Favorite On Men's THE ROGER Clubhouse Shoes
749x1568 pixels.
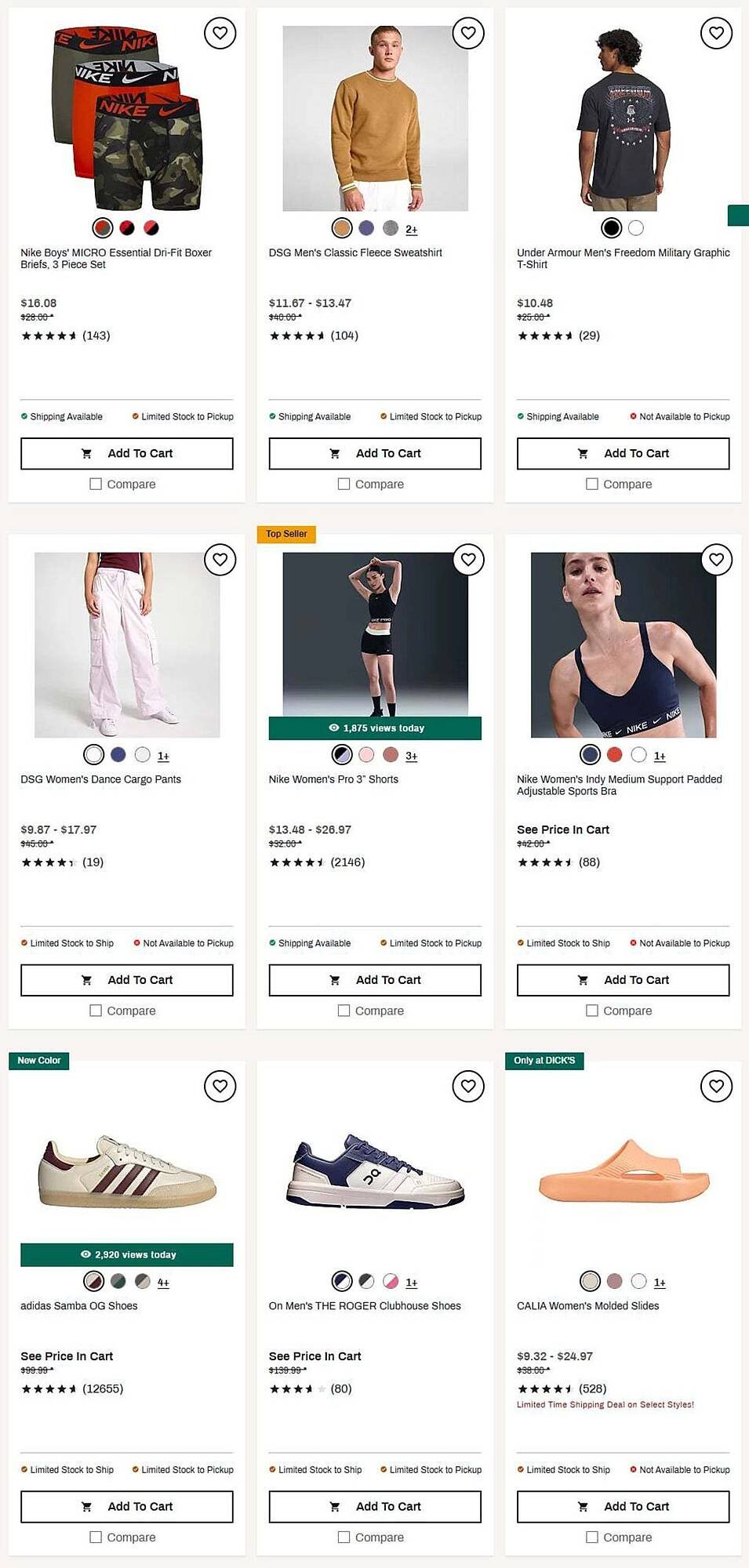click(468, 1087)
